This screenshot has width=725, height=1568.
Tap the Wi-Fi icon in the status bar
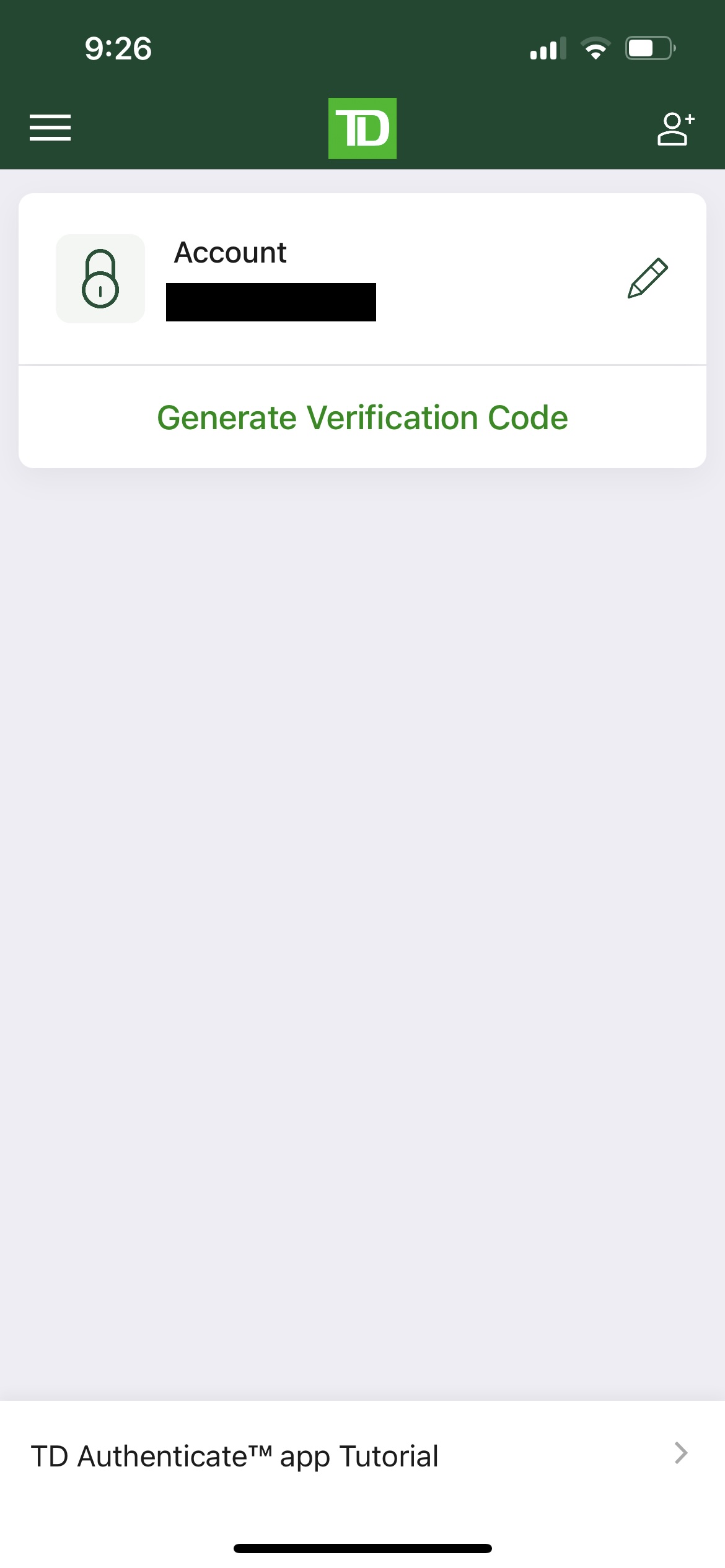(x=596, y=48)
